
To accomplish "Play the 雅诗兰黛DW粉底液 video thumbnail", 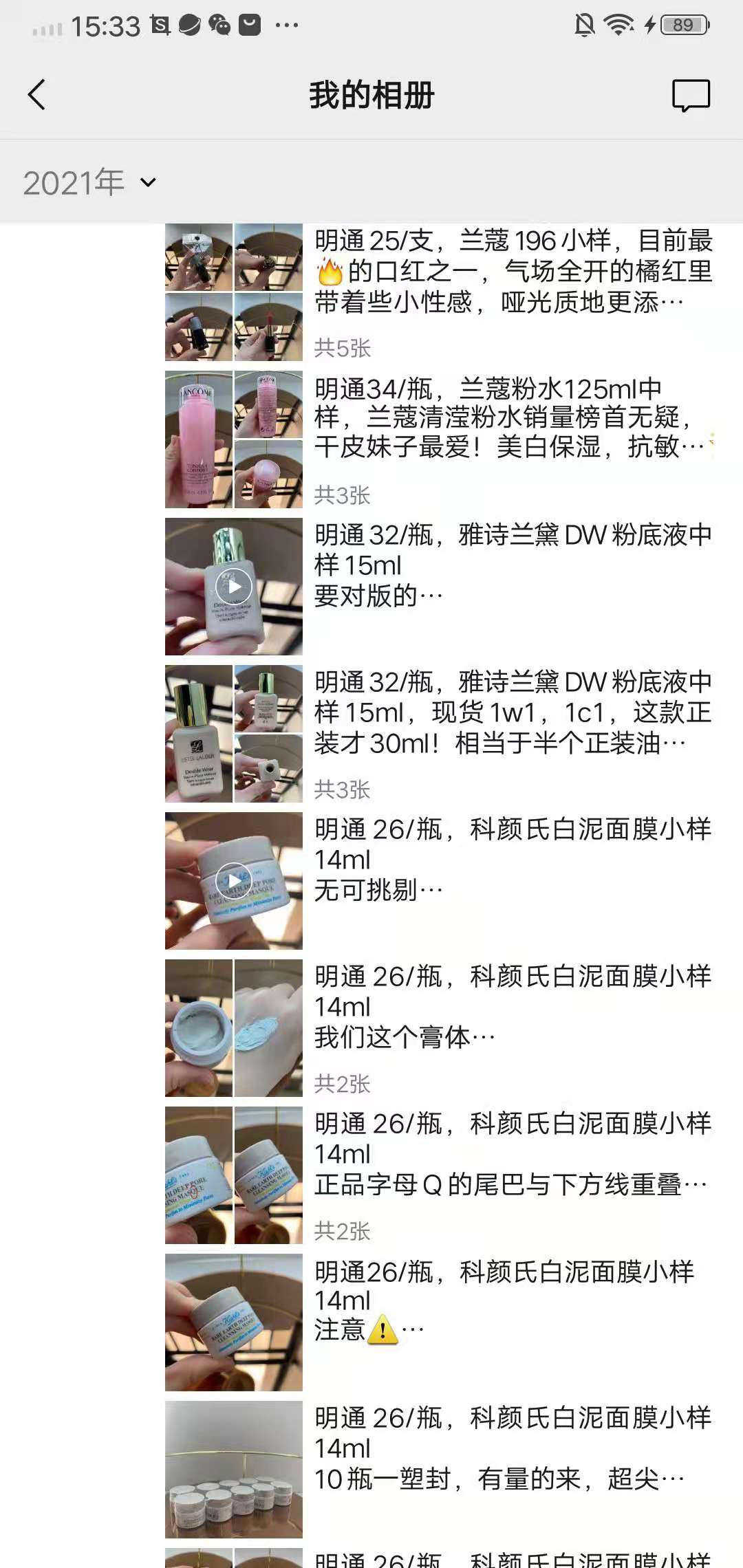I will (x=234, y=587).
